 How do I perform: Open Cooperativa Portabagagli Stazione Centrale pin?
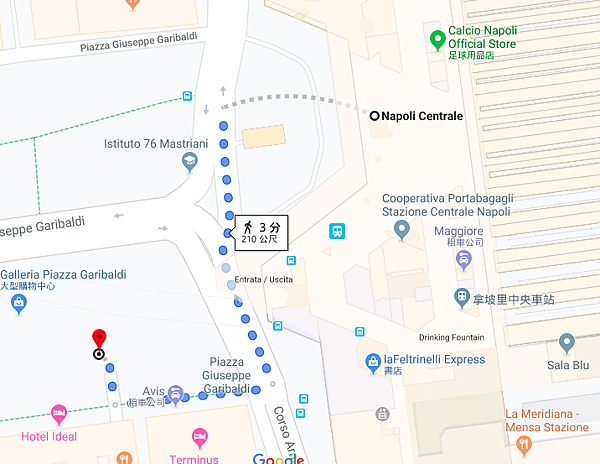click(x=402, y=231)
